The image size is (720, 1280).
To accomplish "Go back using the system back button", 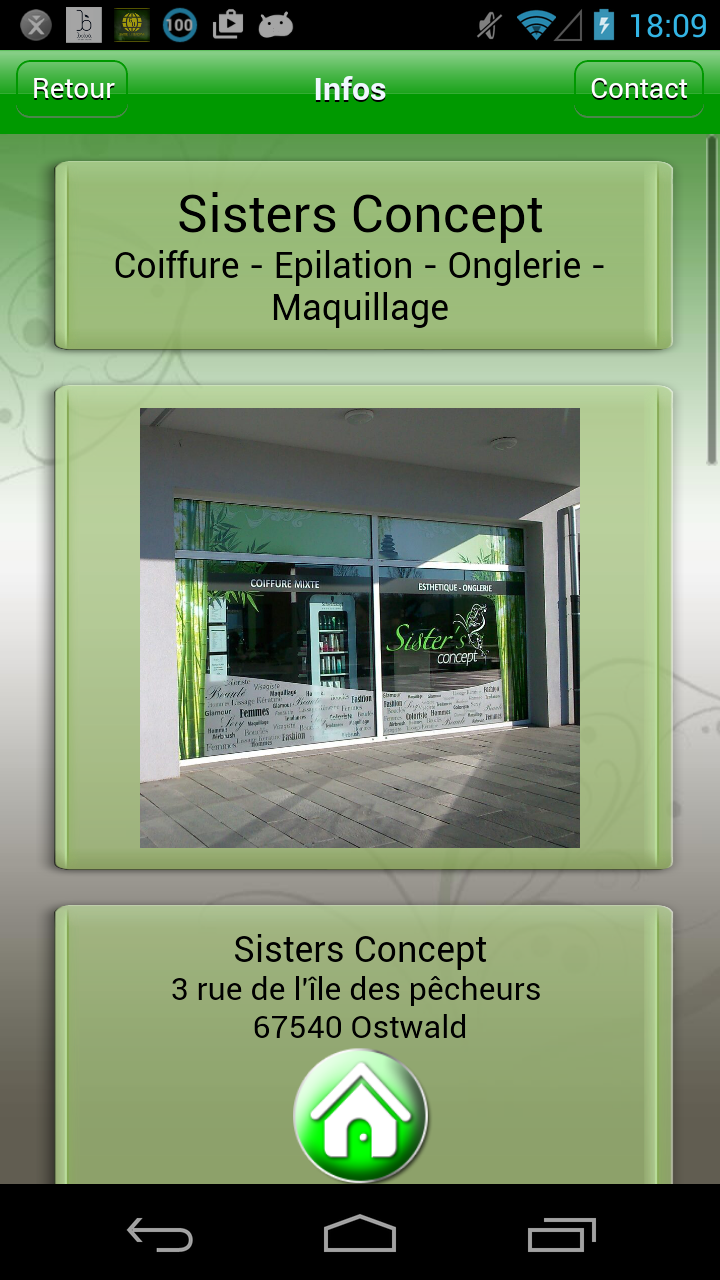I will click(160, 1234).
